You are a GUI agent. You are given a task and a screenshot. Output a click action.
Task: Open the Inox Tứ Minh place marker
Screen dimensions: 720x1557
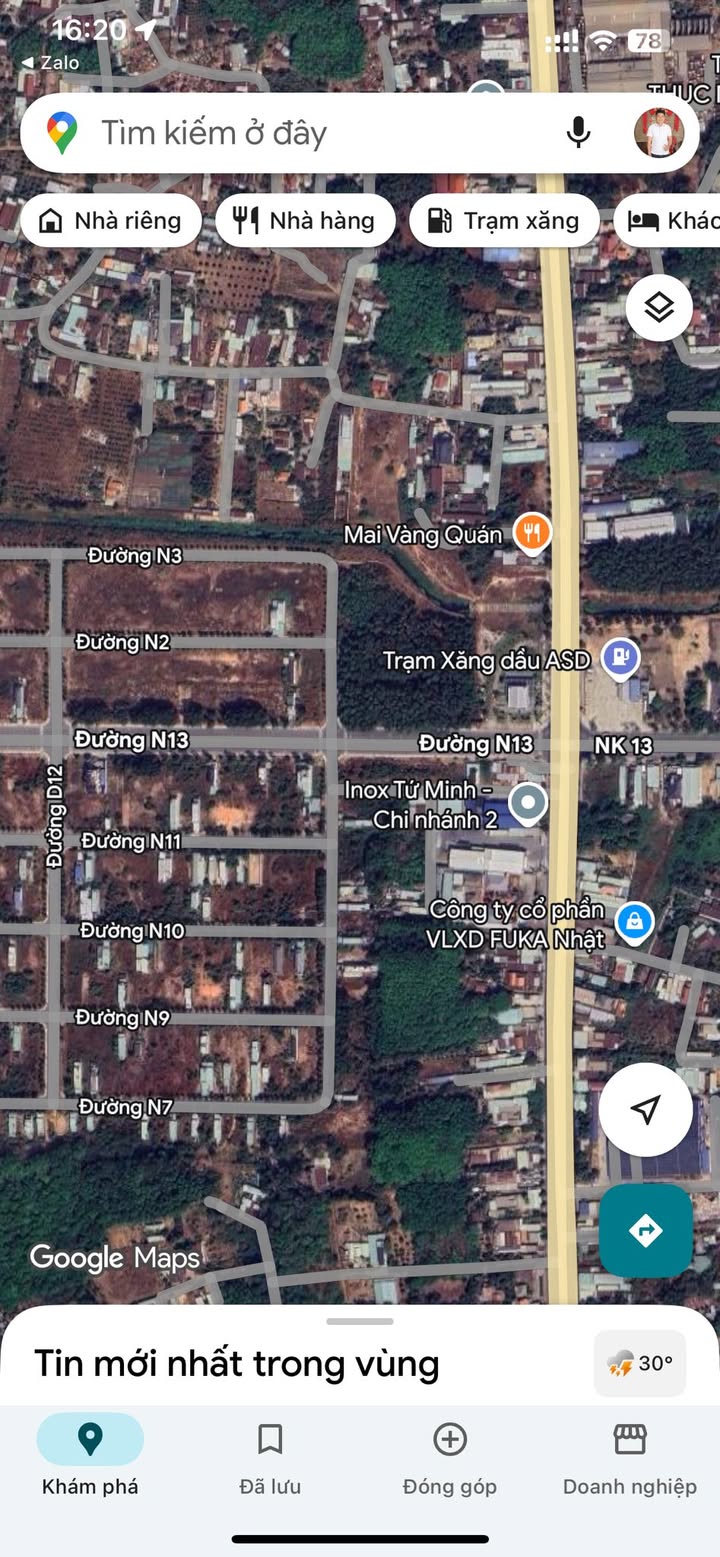(x=528, y=801)
